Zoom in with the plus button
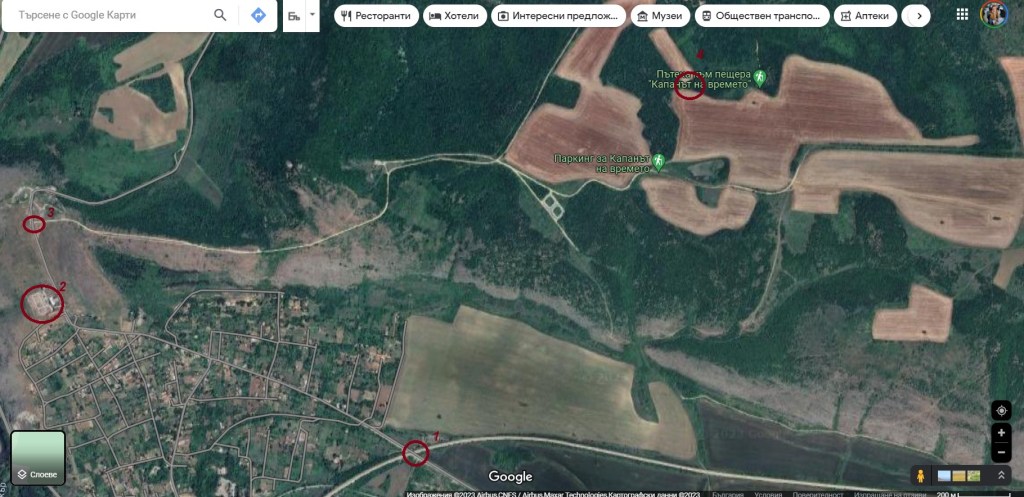Image resolution: width=1024 pixels, height=497 pixels. click(x=1001, y=433)
